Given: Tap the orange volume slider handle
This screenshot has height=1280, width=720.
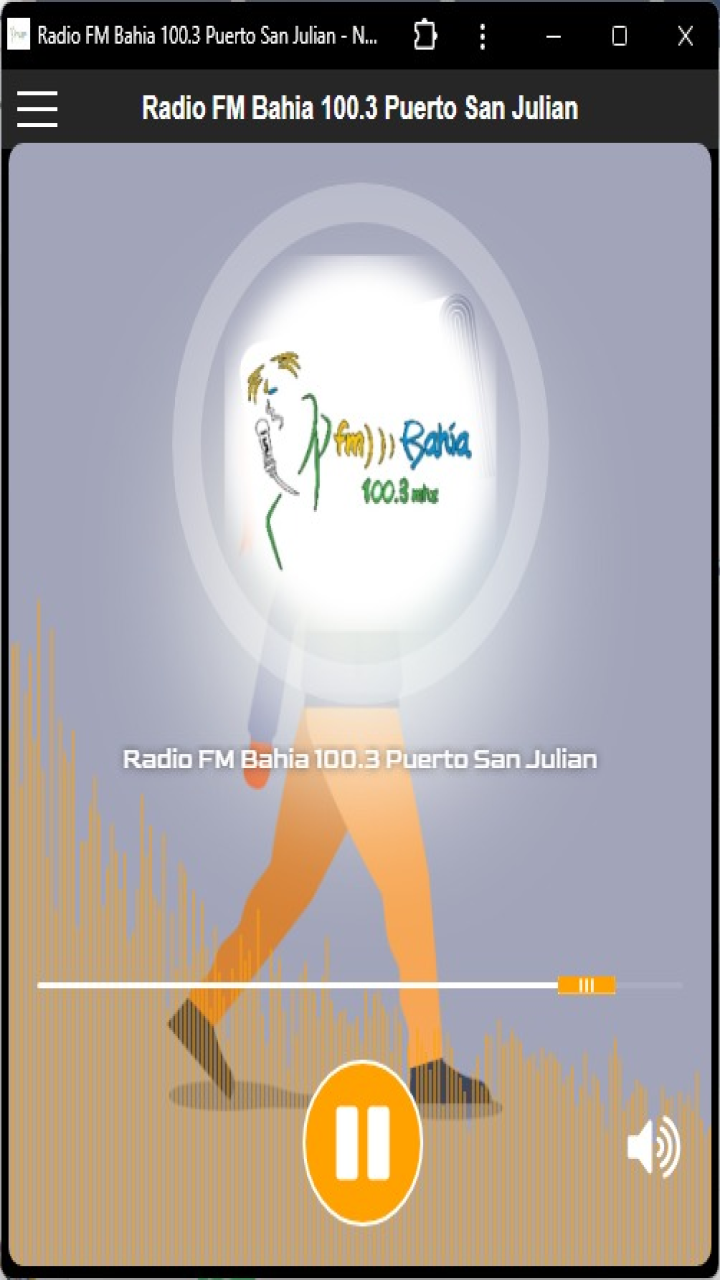Looking at the screenshot, I should point(586,985).
